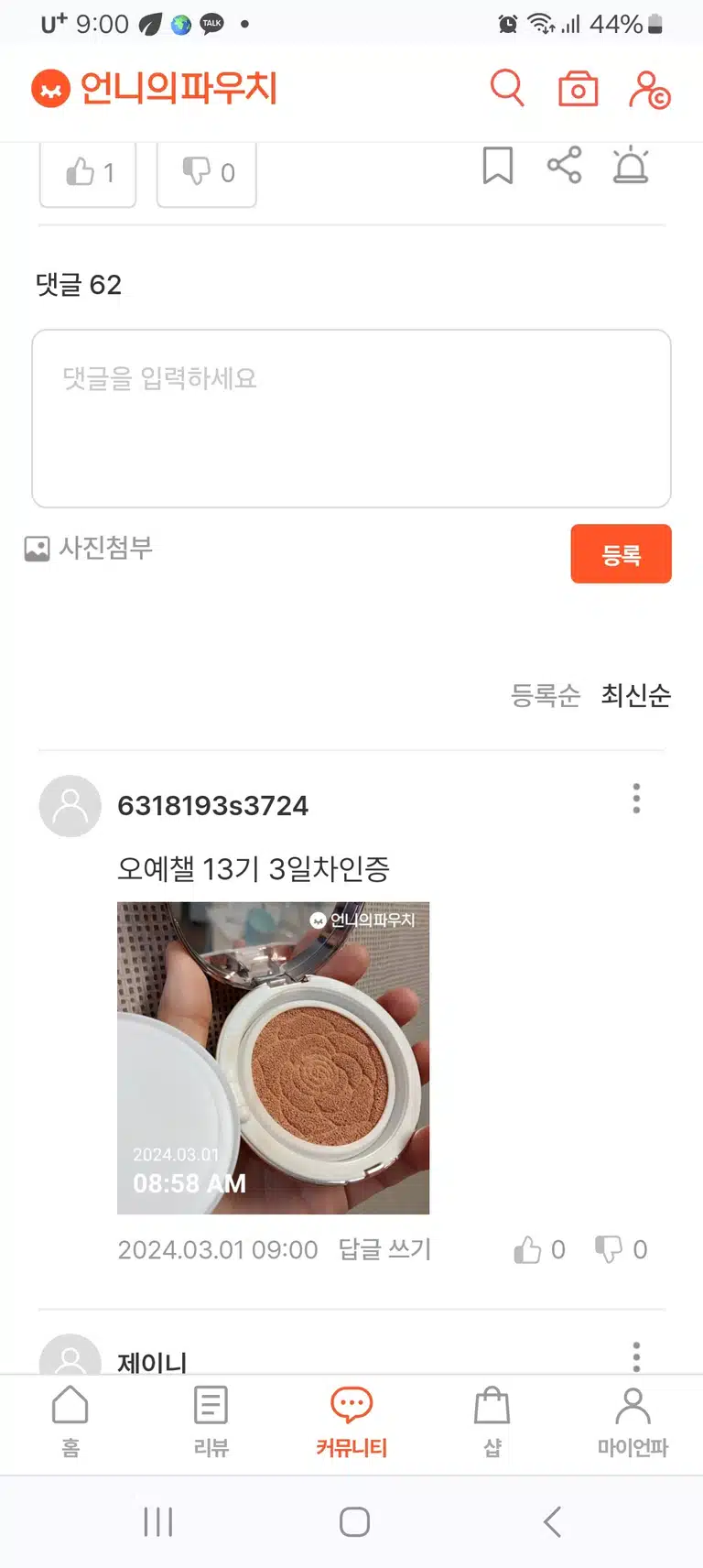Report the post via siren icon
The image size is (703, 1568).
click(631, 165)
